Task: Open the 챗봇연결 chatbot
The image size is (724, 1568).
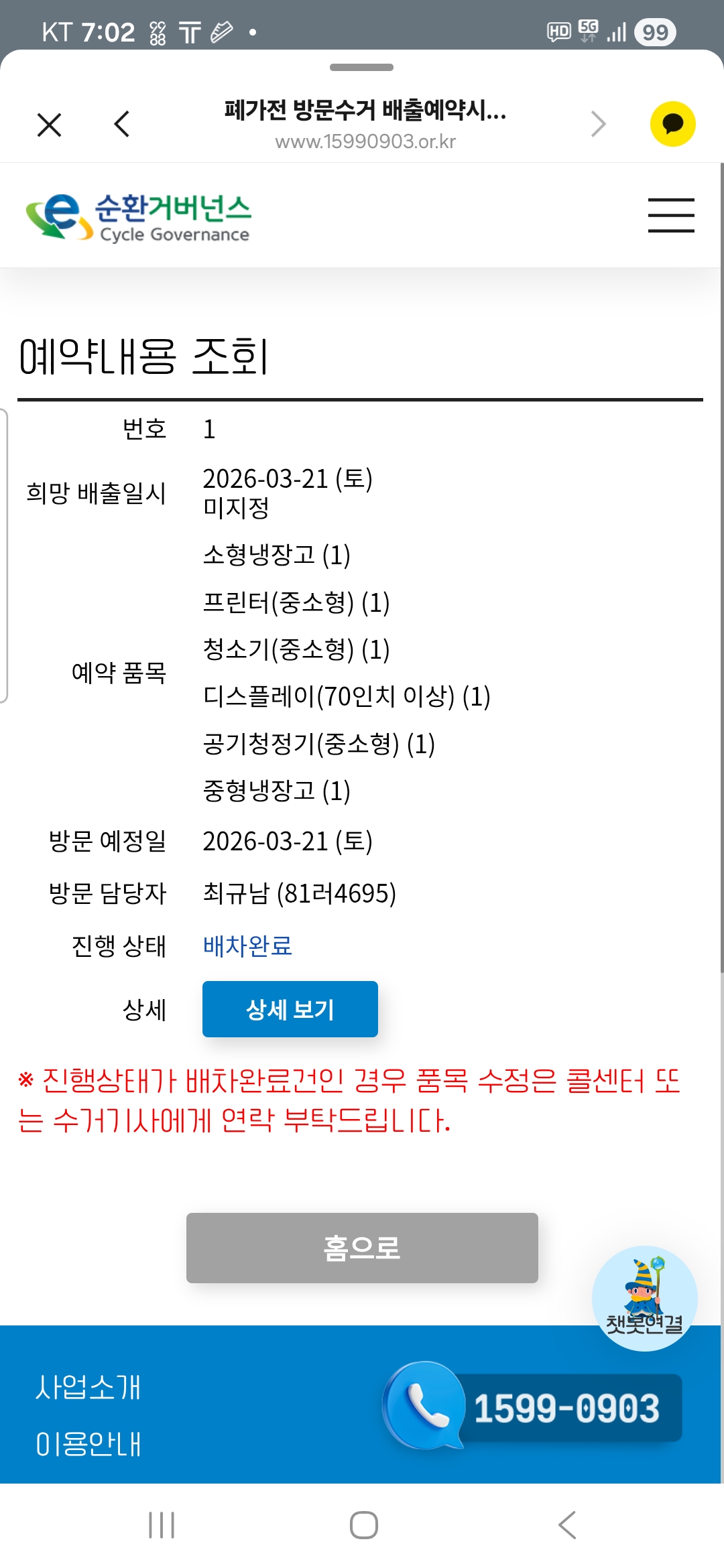Action: click(644, 1298)
